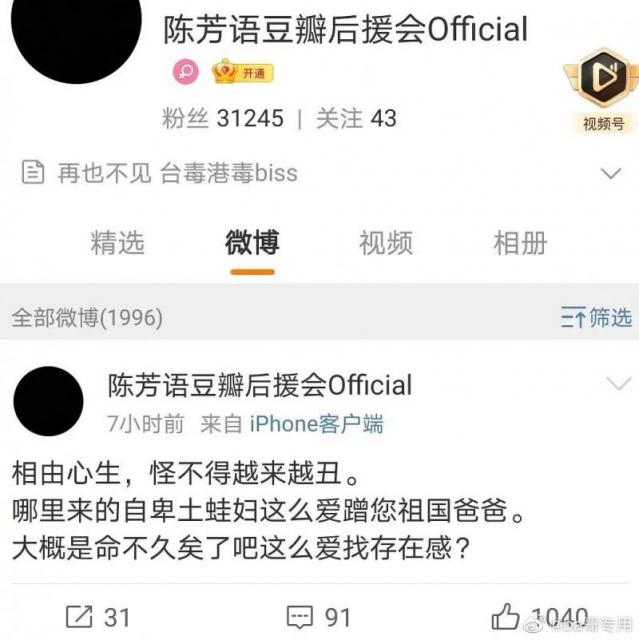Switch to the 精选 tab

pos(117,242)
